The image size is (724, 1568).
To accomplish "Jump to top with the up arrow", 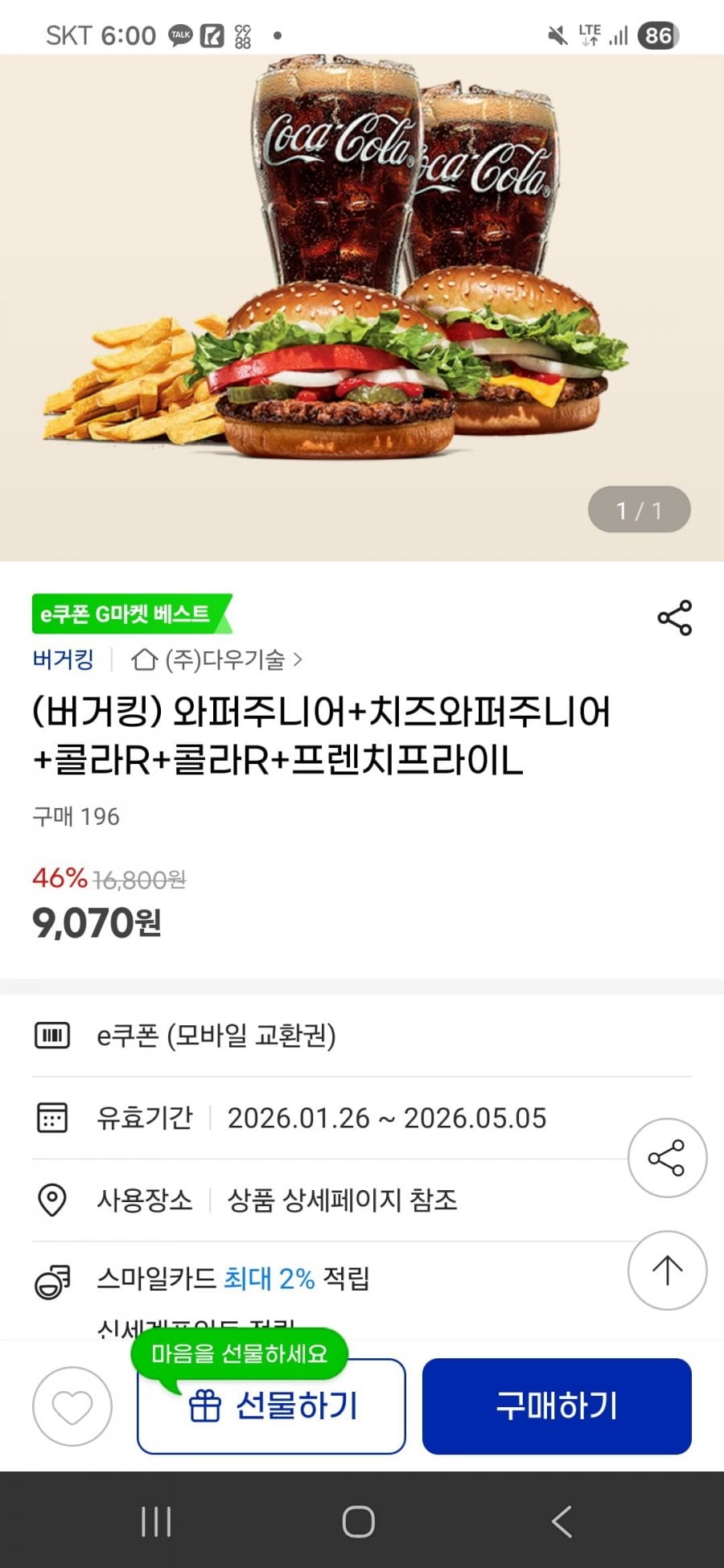I will coord(667,1270).
